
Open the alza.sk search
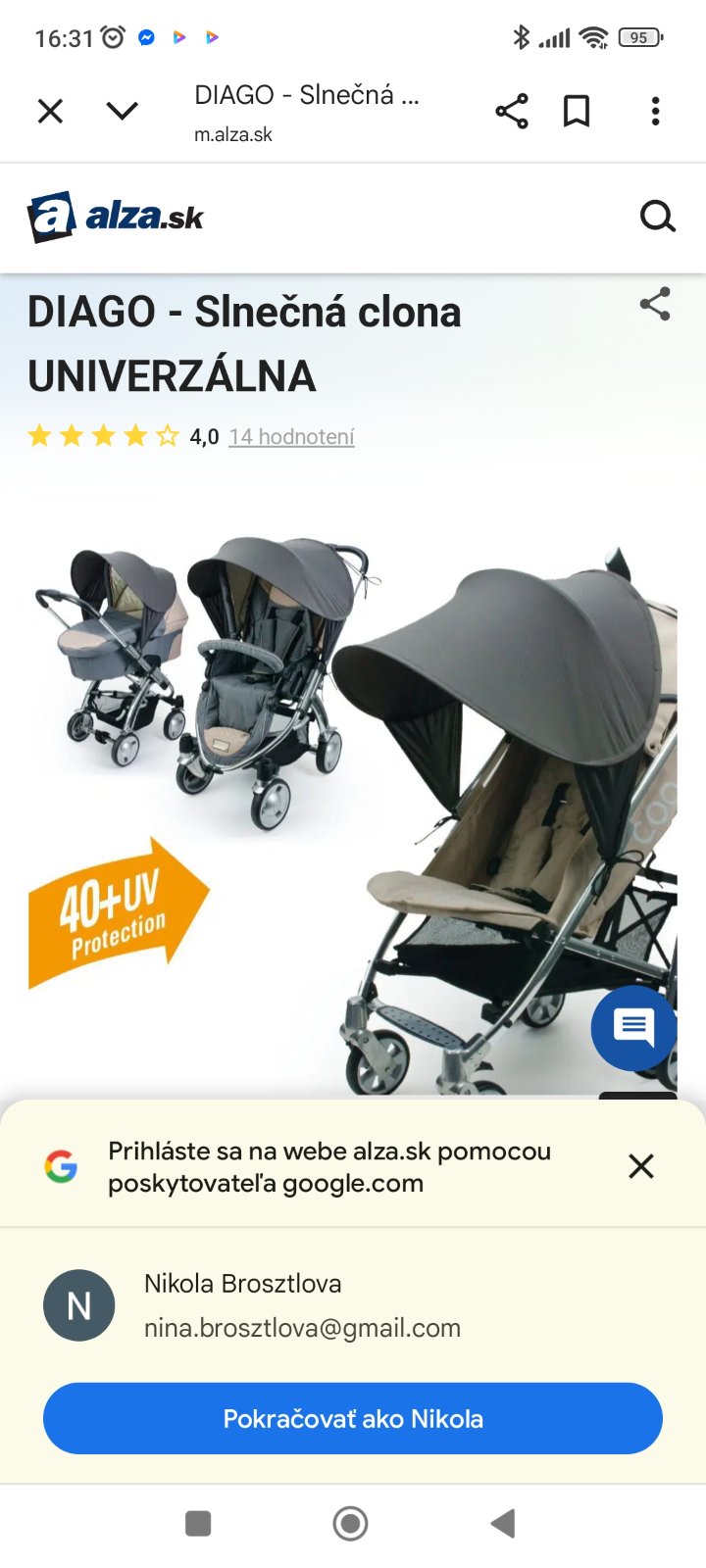coord(657,216)
